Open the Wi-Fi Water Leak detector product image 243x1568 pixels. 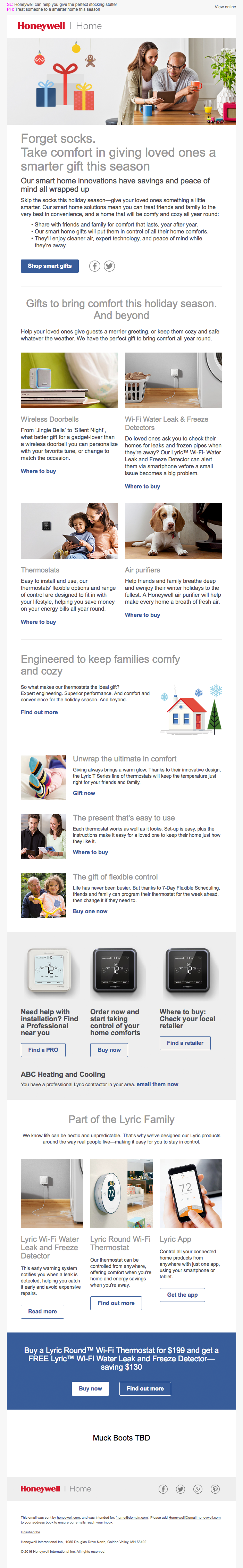(x=174, y=380)
